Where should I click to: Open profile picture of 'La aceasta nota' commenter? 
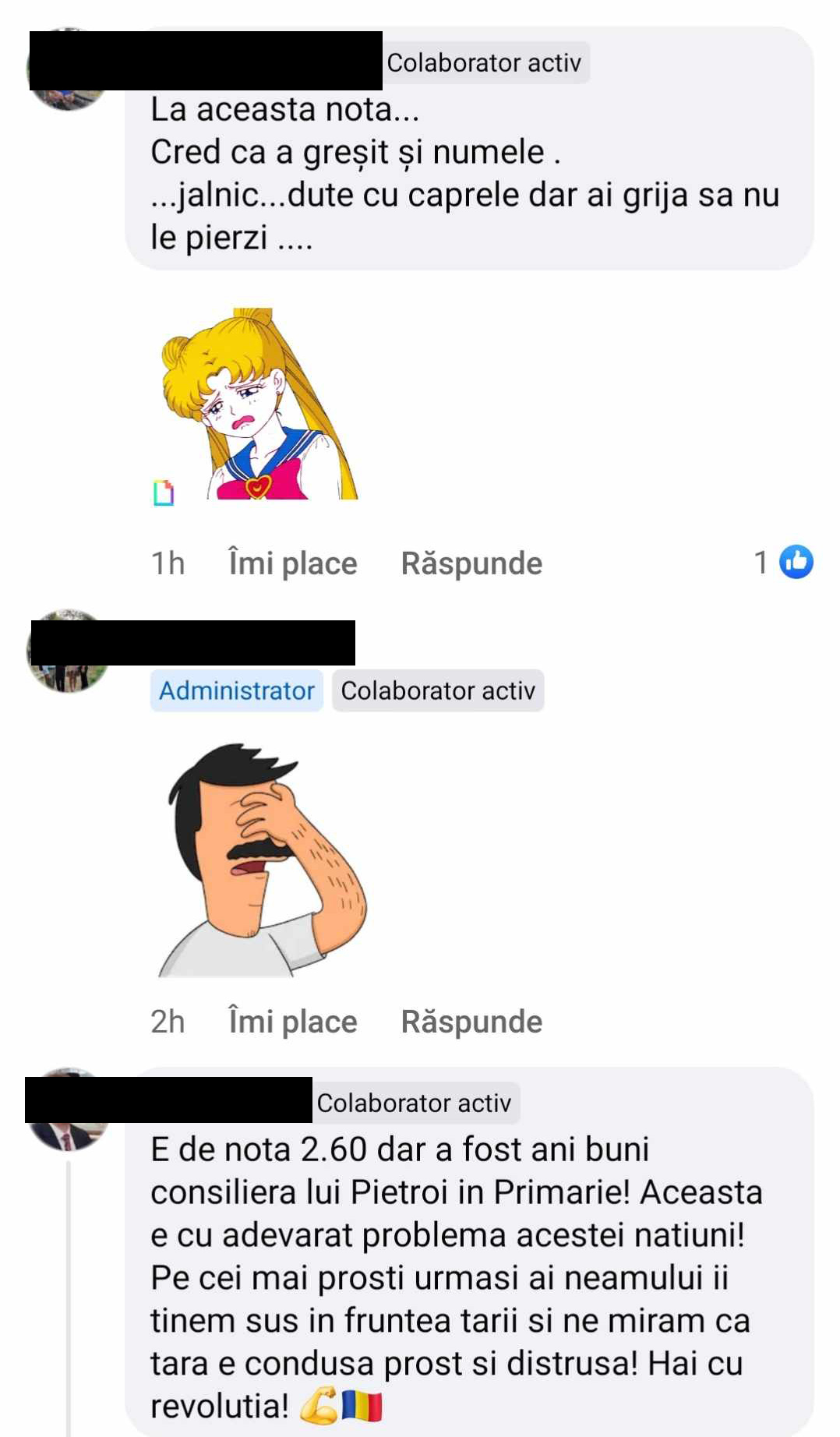coord(68,69)
